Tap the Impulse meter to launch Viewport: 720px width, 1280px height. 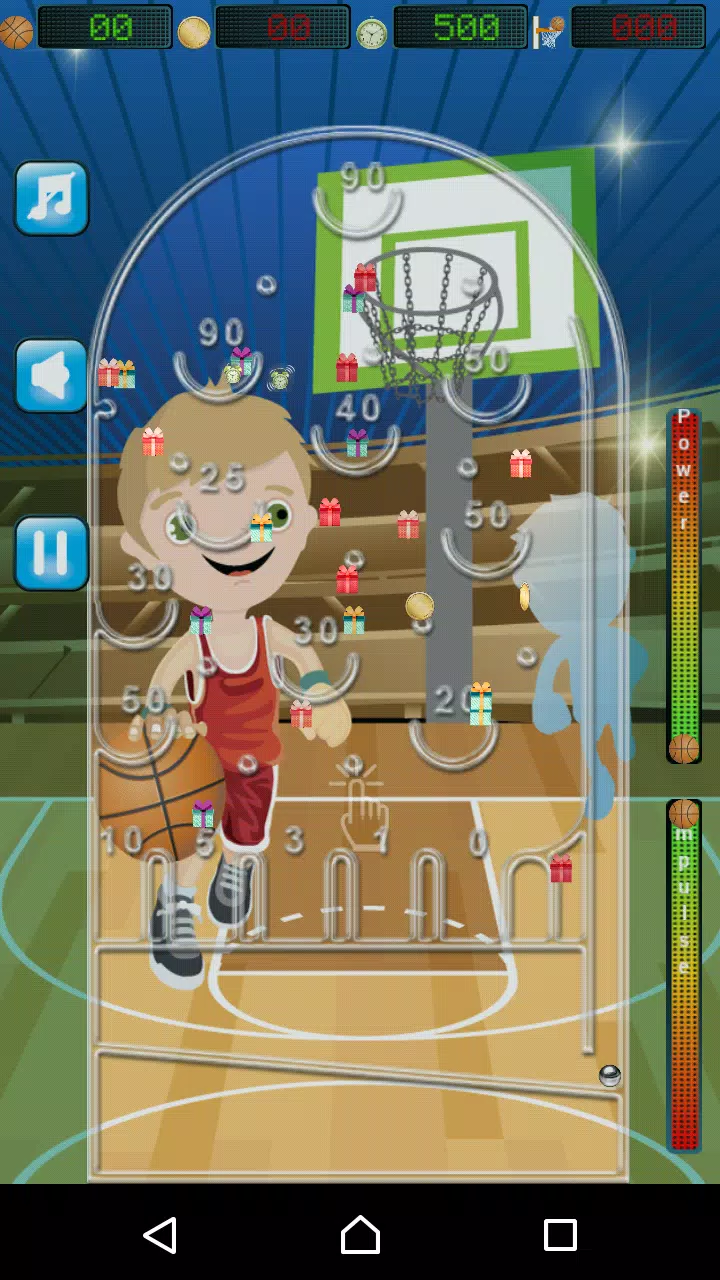click(684, 975)
